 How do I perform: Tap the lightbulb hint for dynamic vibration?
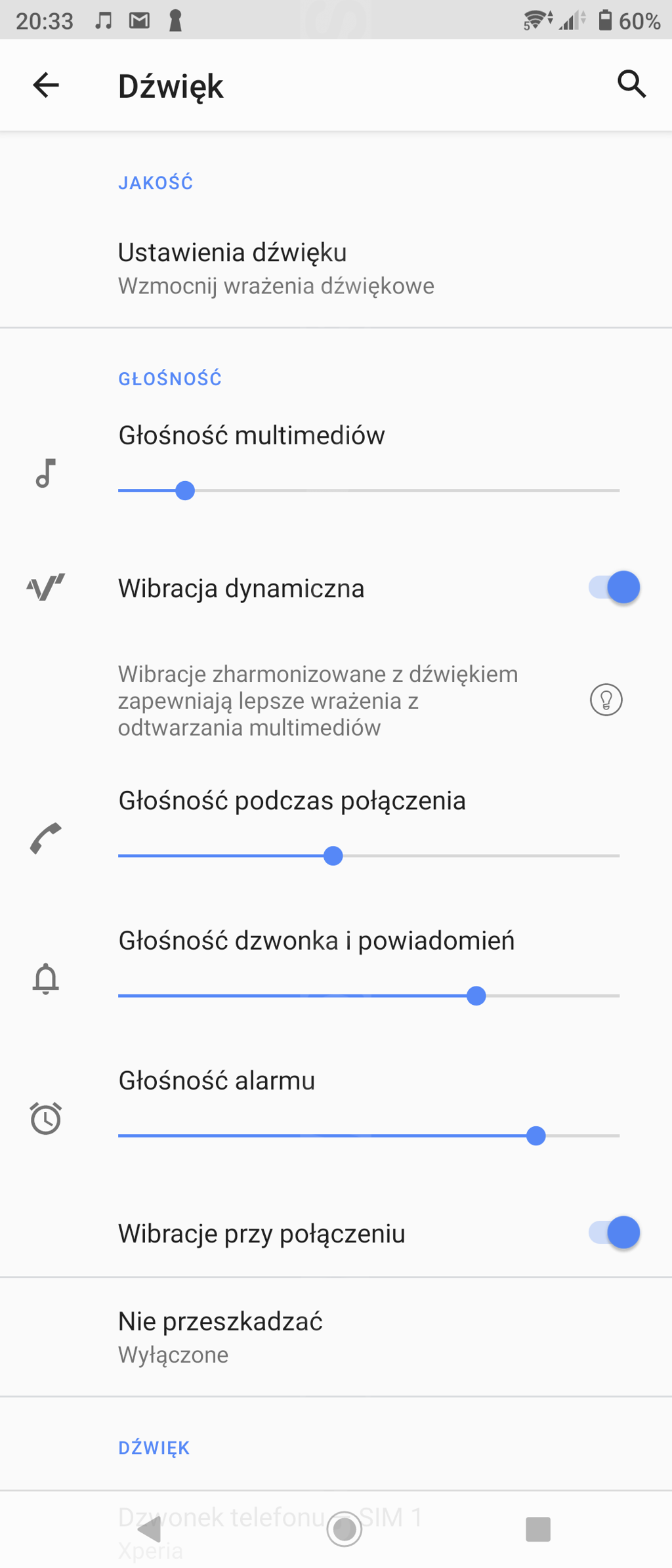606,700
